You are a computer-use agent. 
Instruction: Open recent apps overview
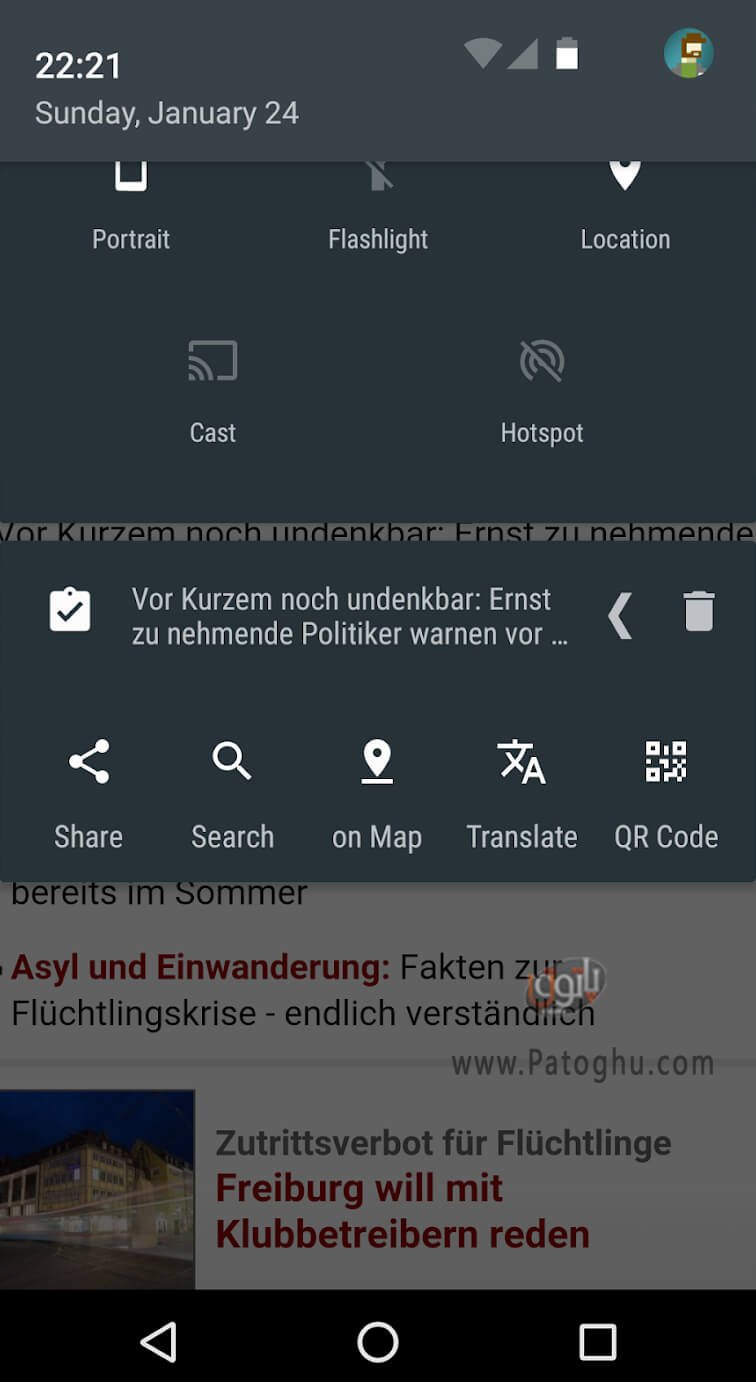pyautogui.click(x=598, y=1342)
